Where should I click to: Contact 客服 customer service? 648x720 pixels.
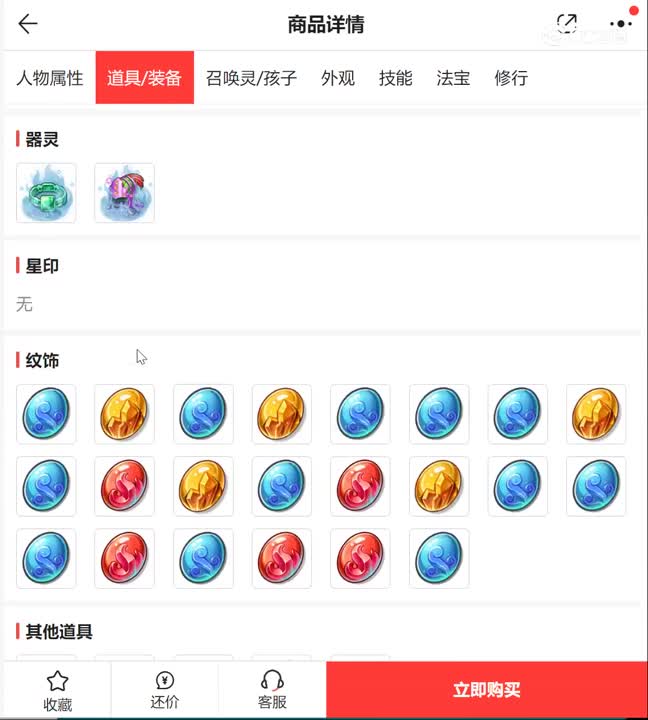point(272,690)
